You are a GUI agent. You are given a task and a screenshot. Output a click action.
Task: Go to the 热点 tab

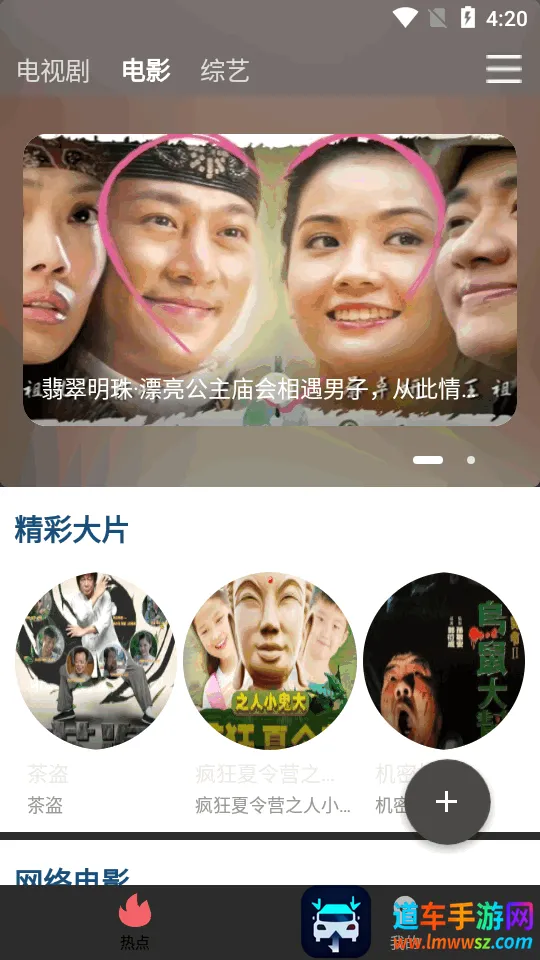pyautogui.click(x=135, y=922)
